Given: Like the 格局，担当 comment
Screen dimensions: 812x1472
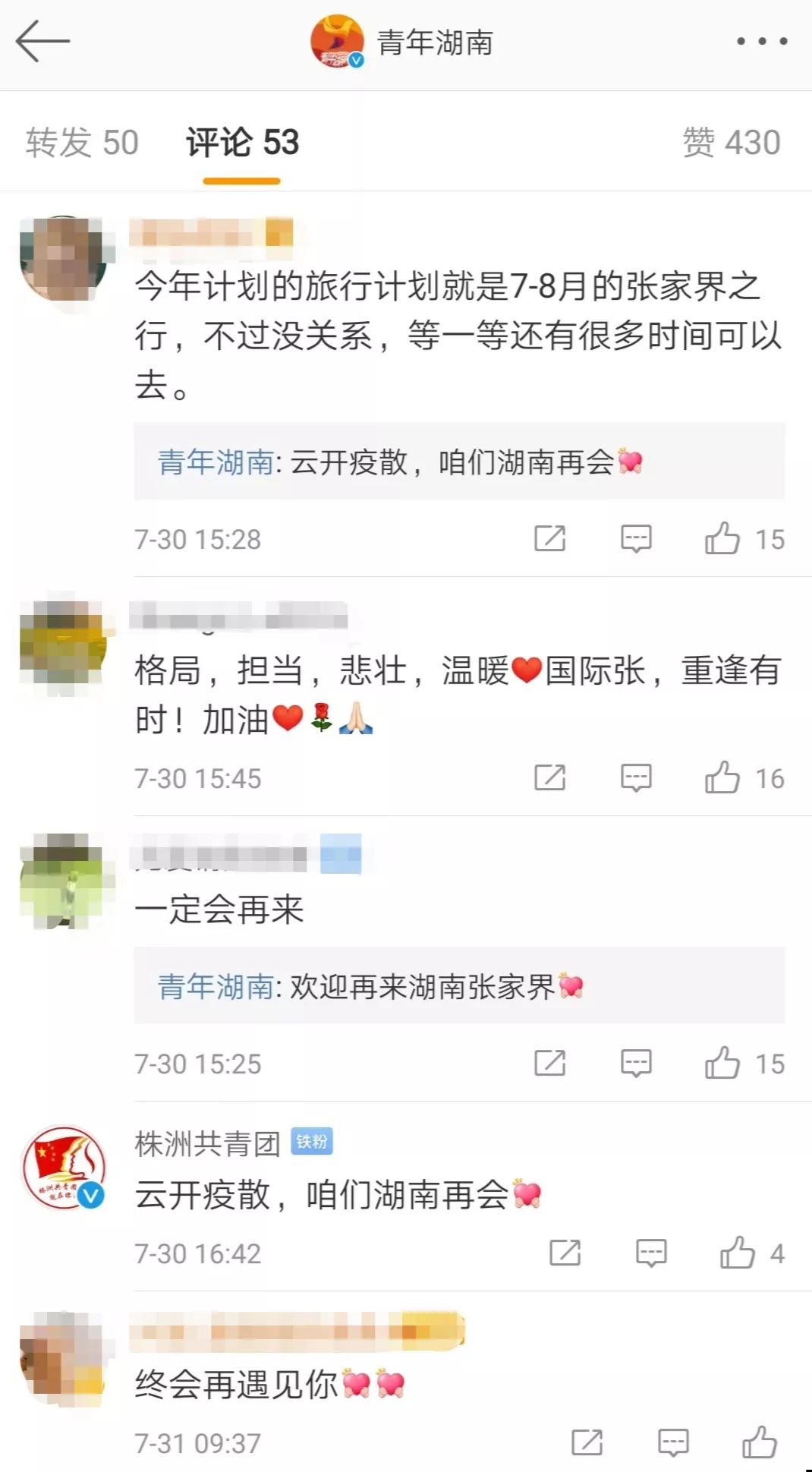Looking at the screenshot, I should [722, 777].
